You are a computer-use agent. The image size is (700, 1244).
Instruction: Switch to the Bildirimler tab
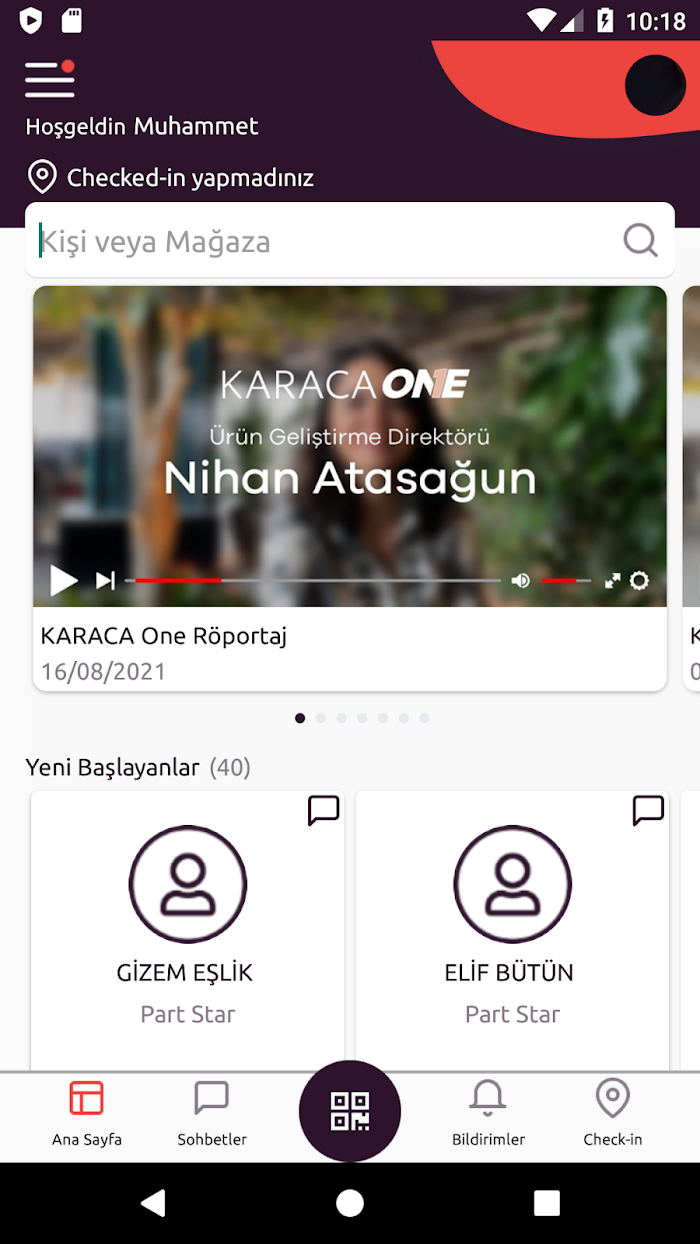(x=488, y=1113)
